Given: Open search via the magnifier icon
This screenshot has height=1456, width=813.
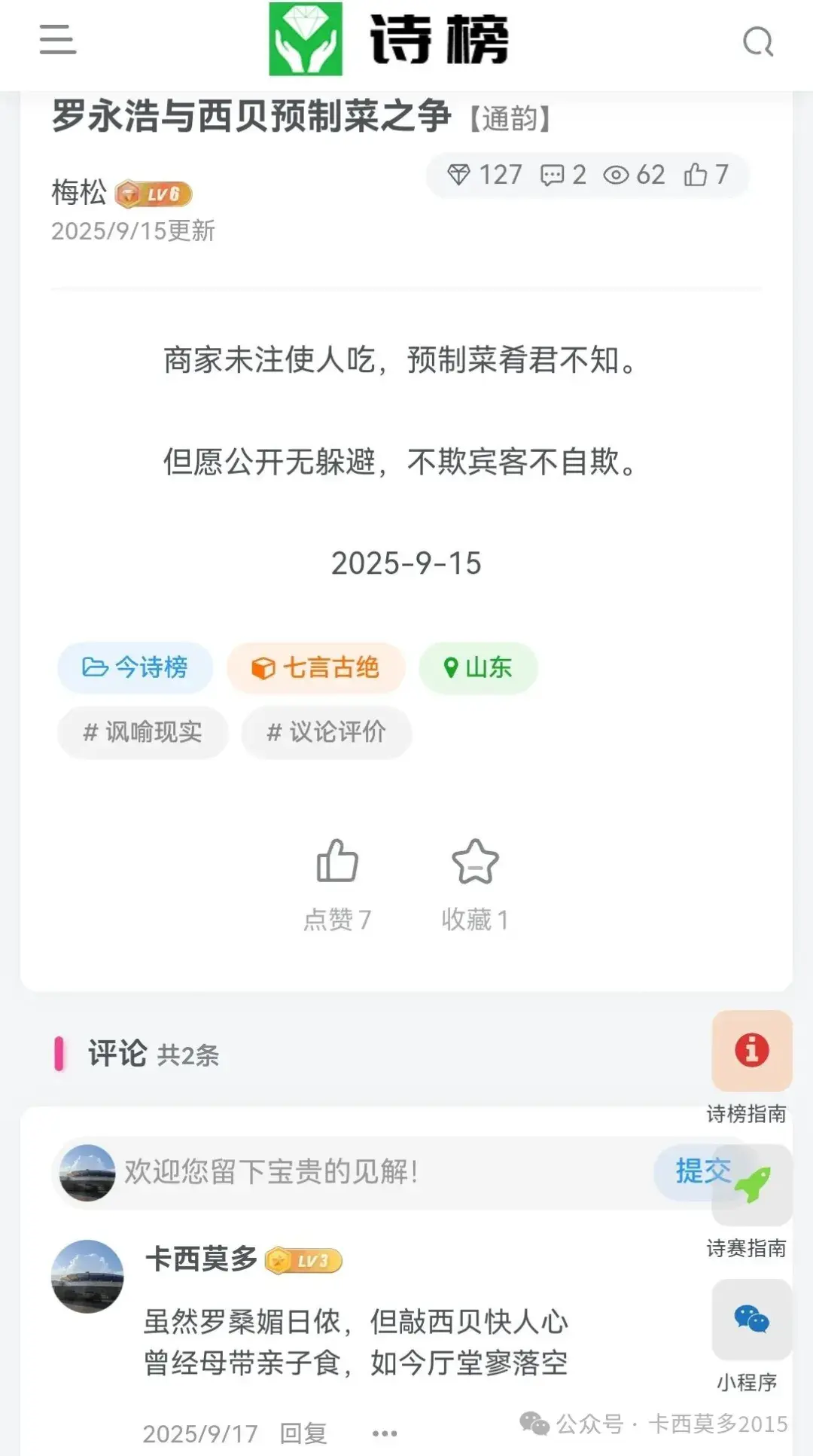Looking at the screenshot, I should pyautogui.click(x=757, y=42).
